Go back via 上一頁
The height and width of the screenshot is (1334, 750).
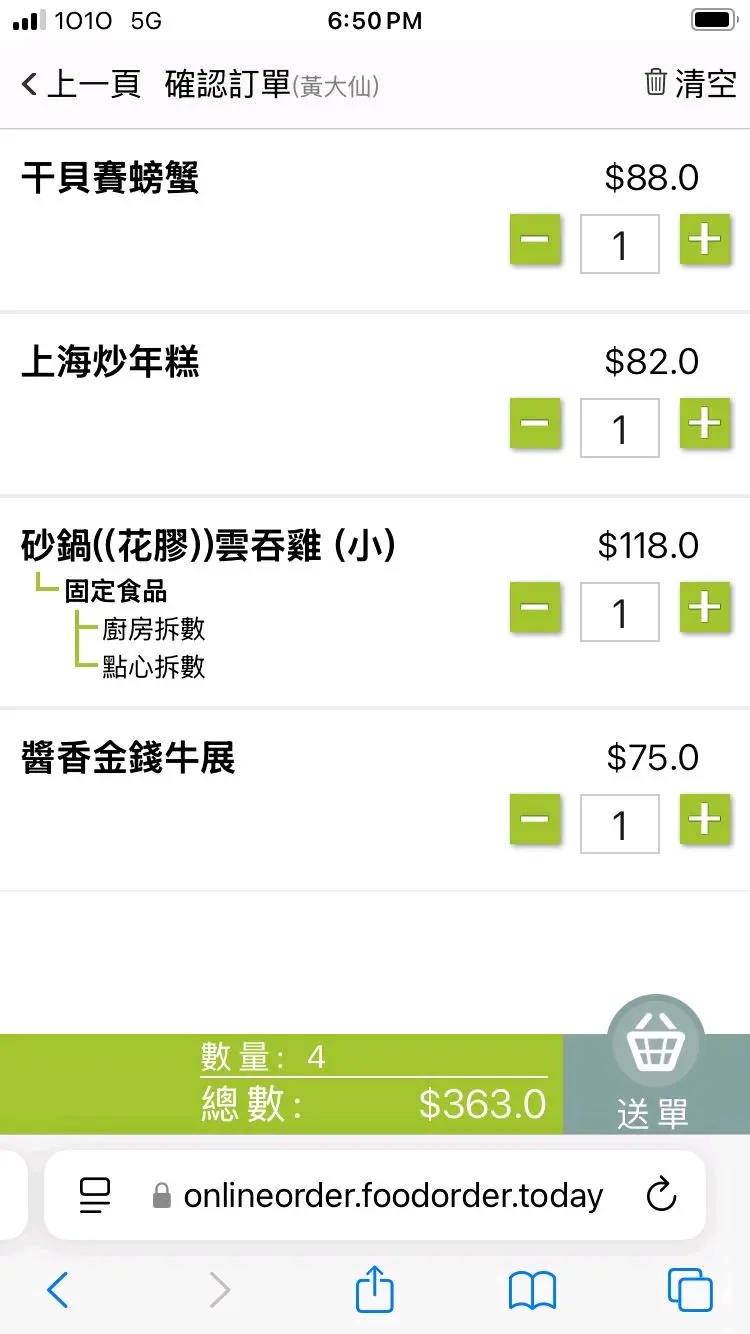pyautogui.click(x=81, y=84)
